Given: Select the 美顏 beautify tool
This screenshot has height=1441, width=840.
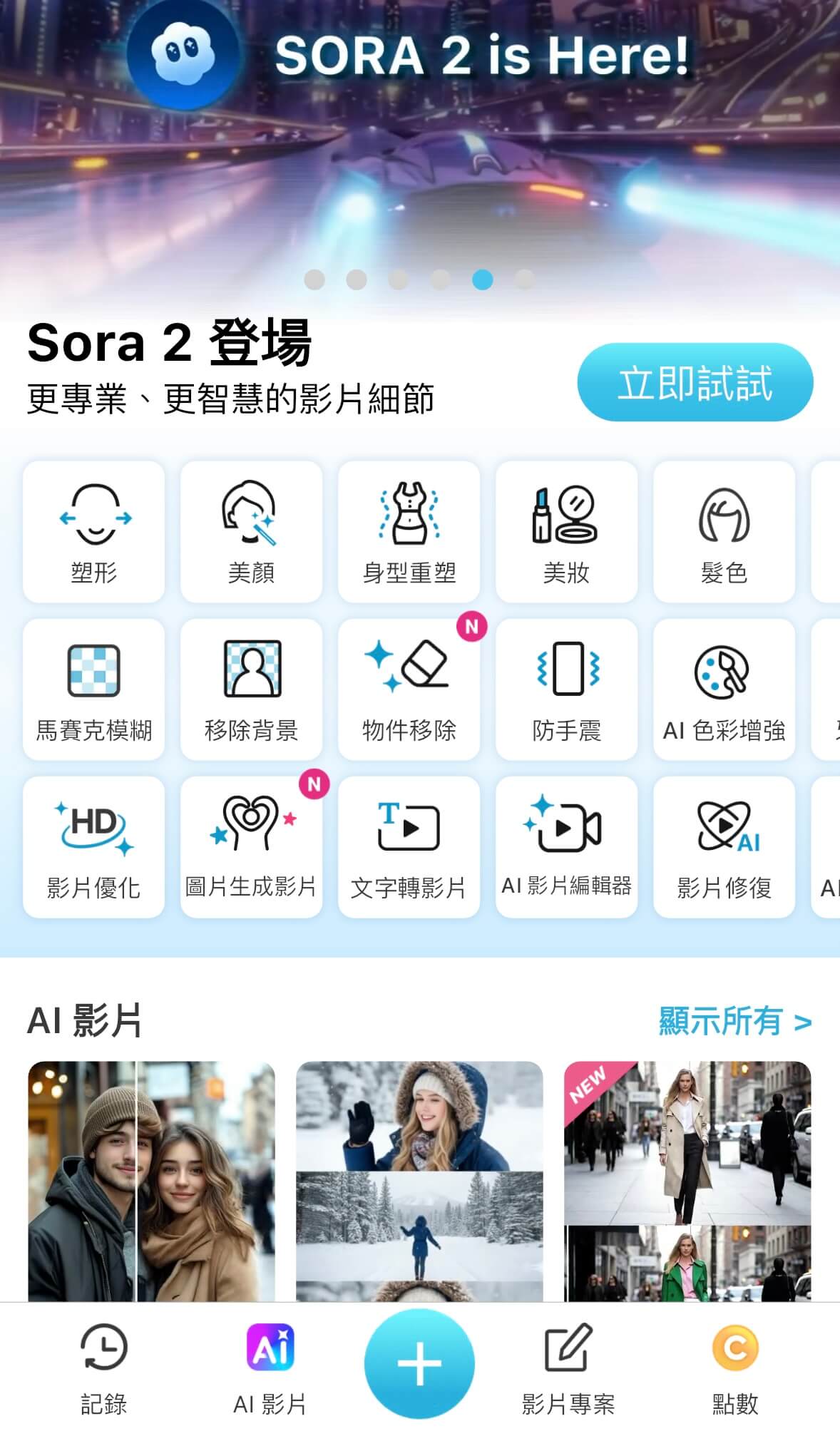Looking at the screenshot, I should tap(251, 532).
